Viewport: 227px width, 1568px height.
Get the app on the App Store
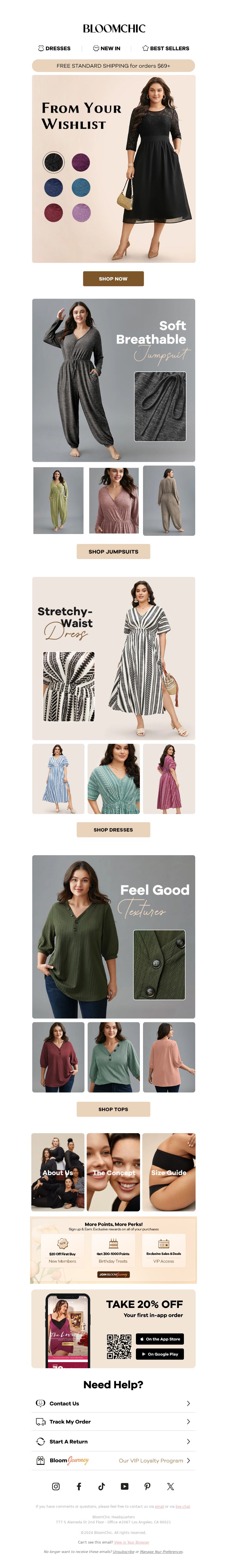click(160, 1339)
